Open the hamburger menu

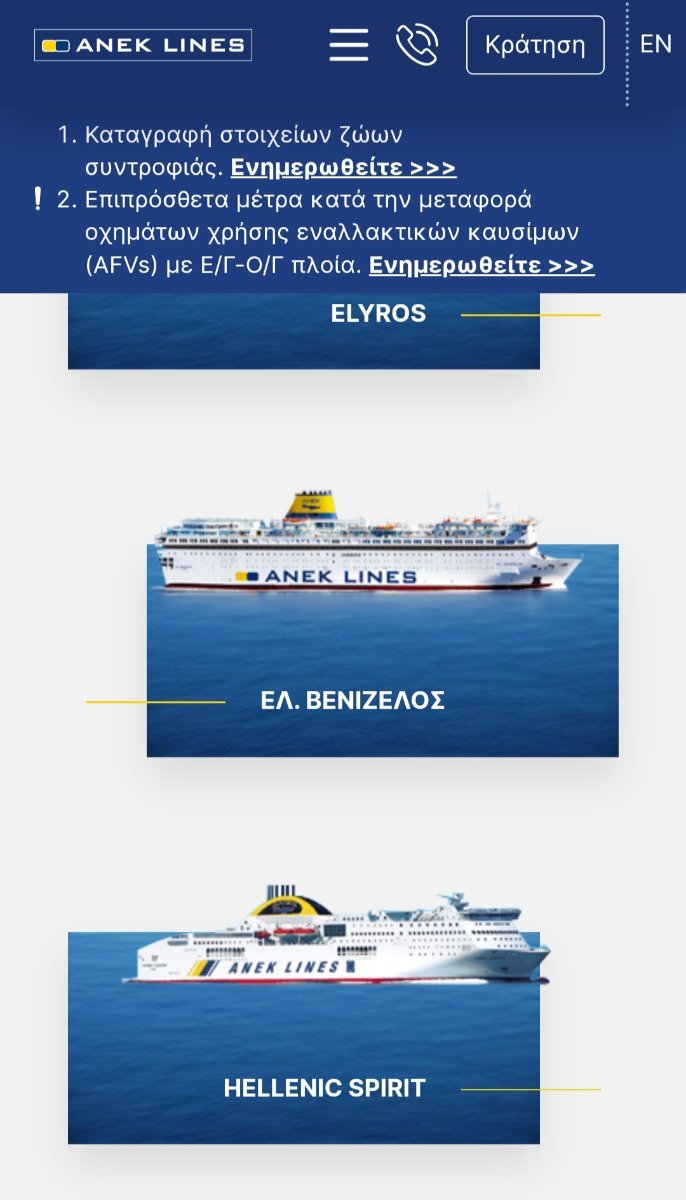[x=349, y=45]
